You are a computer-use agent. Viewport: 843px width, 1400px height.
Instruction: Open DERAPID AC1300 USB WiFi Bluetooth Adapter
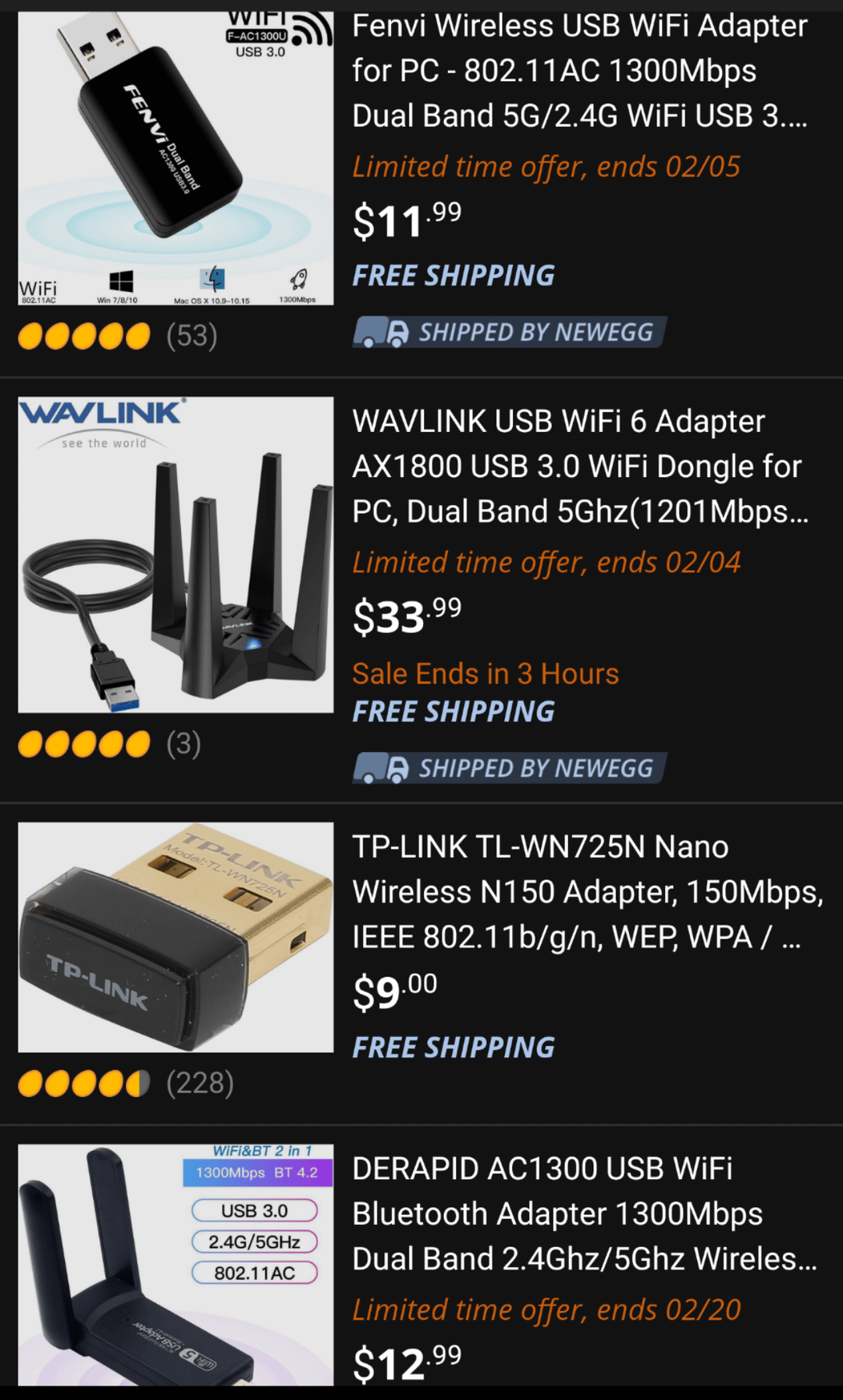coord(584,1213)
